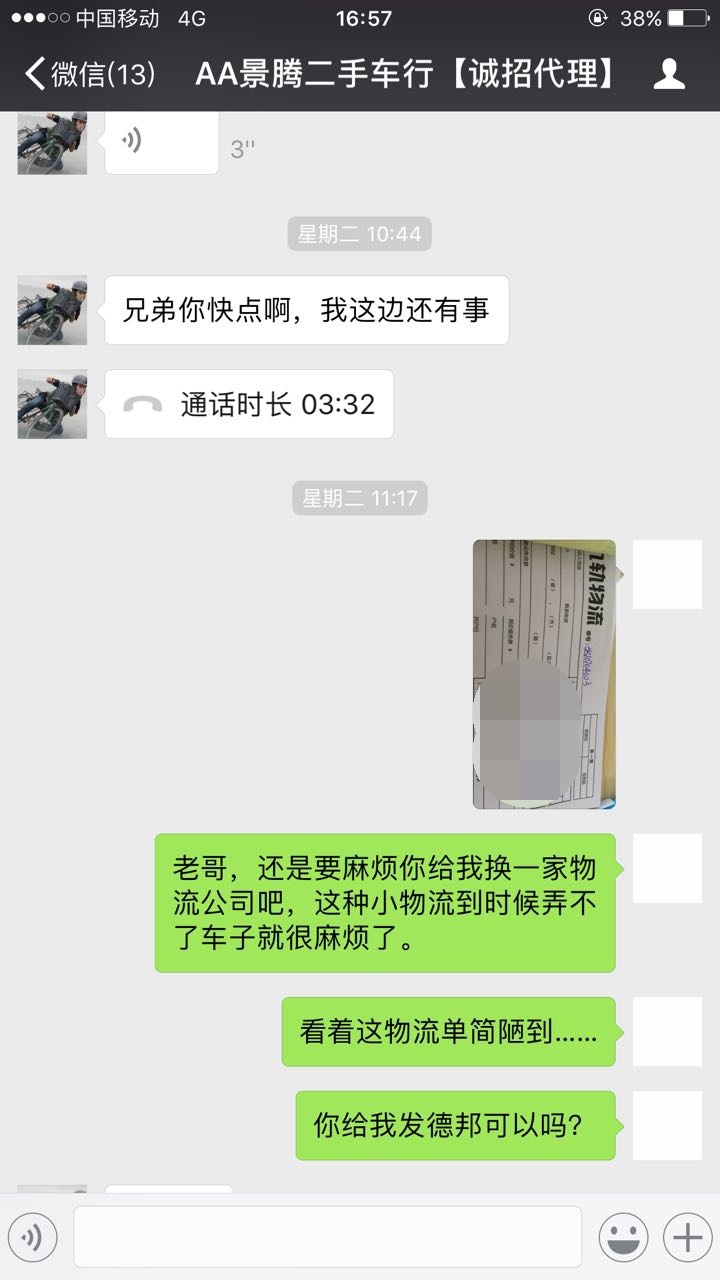The height and width of the screenshot is (1280, 720).
Task: Go back to the 微信 chat list
Action: (88, 74)
